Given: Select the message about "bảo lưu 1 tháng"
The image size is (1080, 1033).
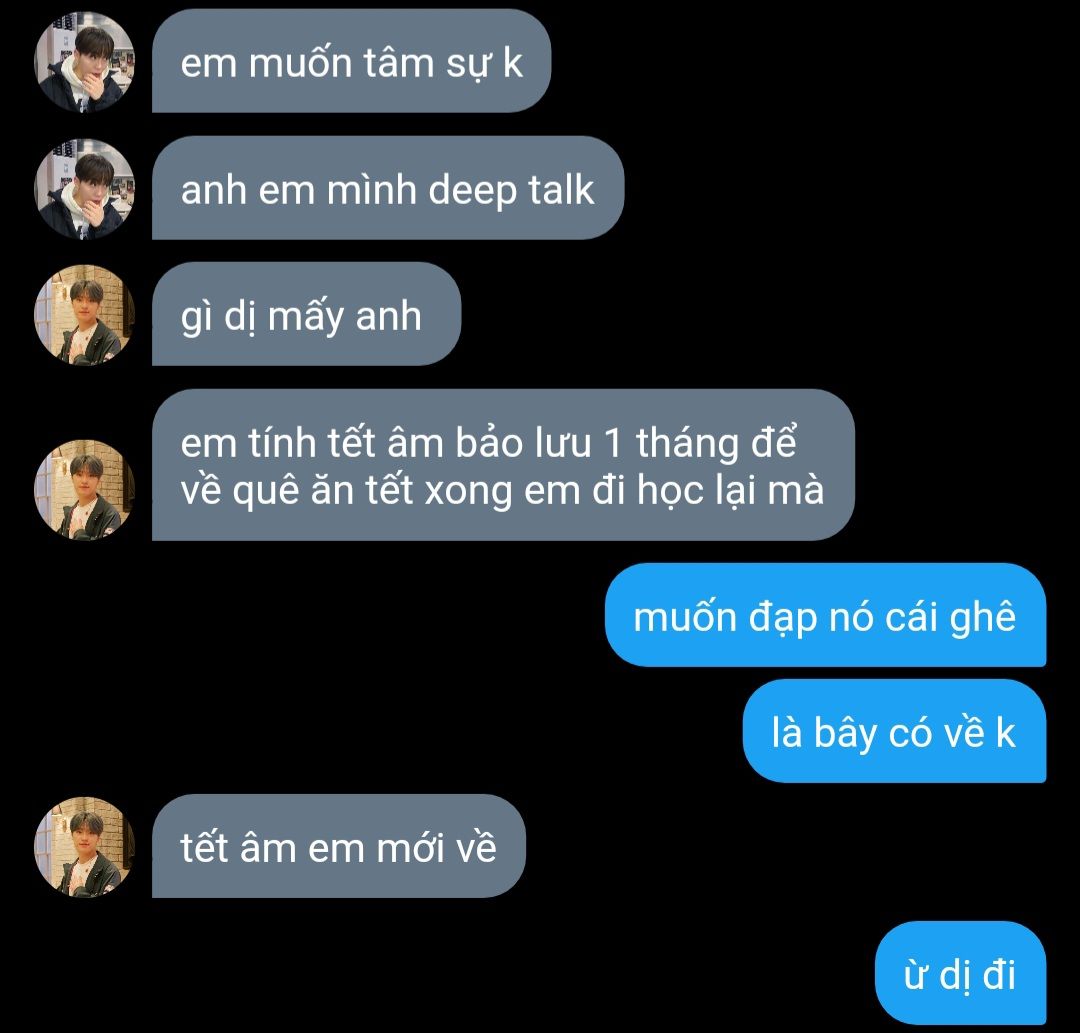Looking at the screenshot, I should [x=502, y=466].
